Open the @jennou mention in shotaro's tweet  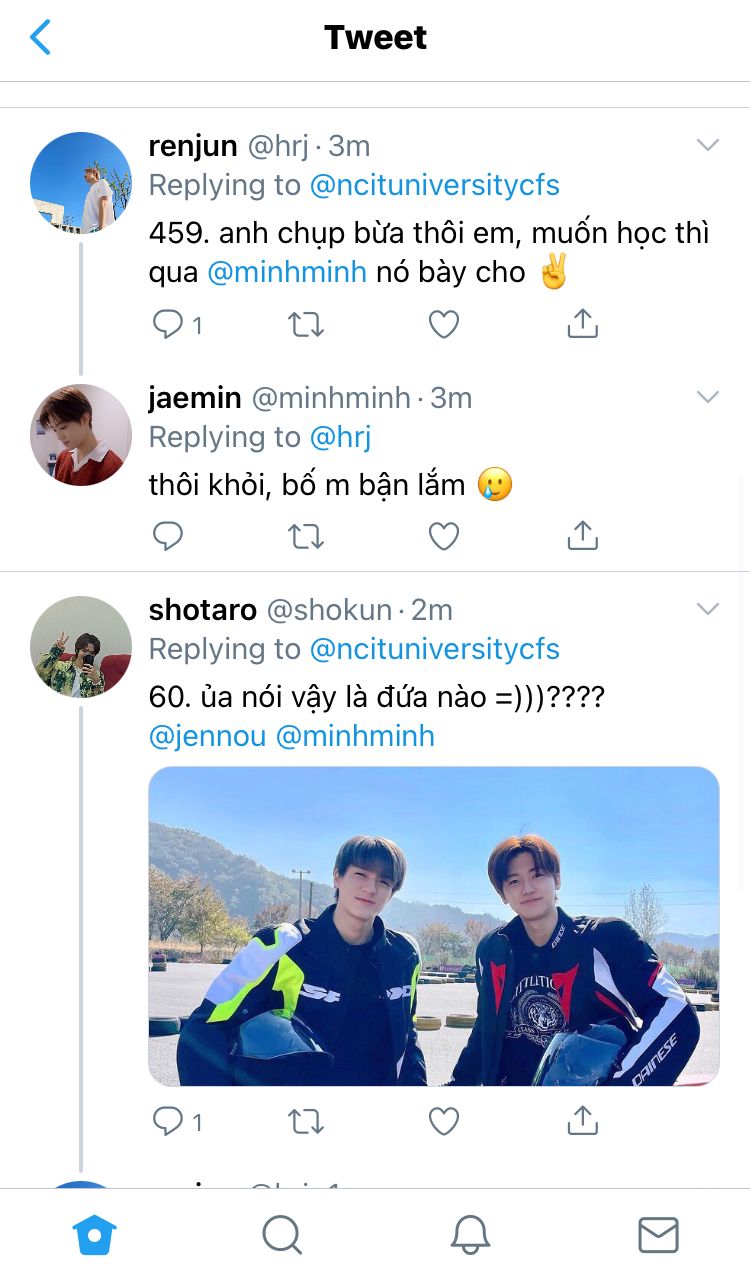(207, 736)
